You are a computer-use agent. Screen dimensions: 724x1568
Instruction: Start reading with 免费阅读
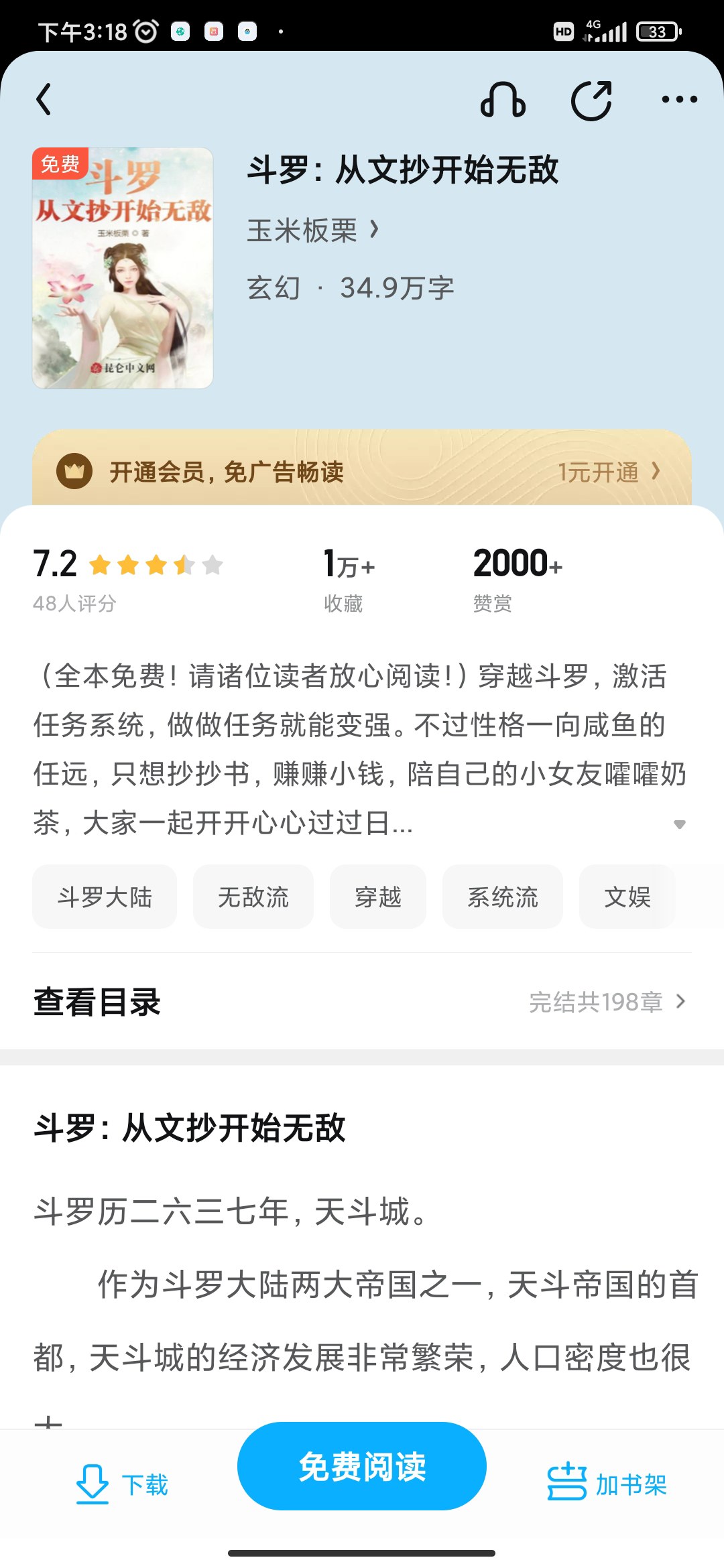pyautogui.click(x=362, y=1466)
